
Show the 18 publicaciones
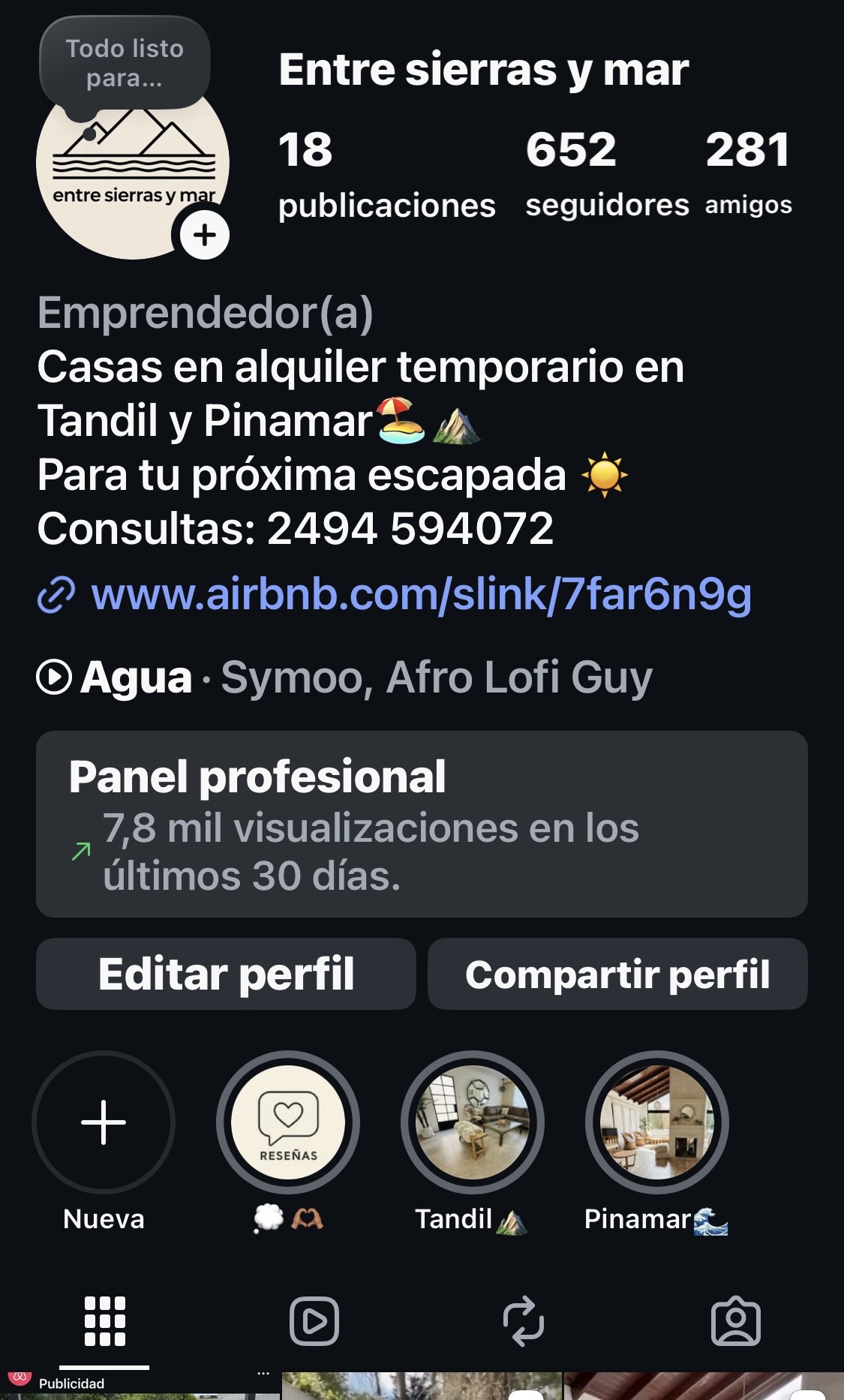(x=386, y=174)
